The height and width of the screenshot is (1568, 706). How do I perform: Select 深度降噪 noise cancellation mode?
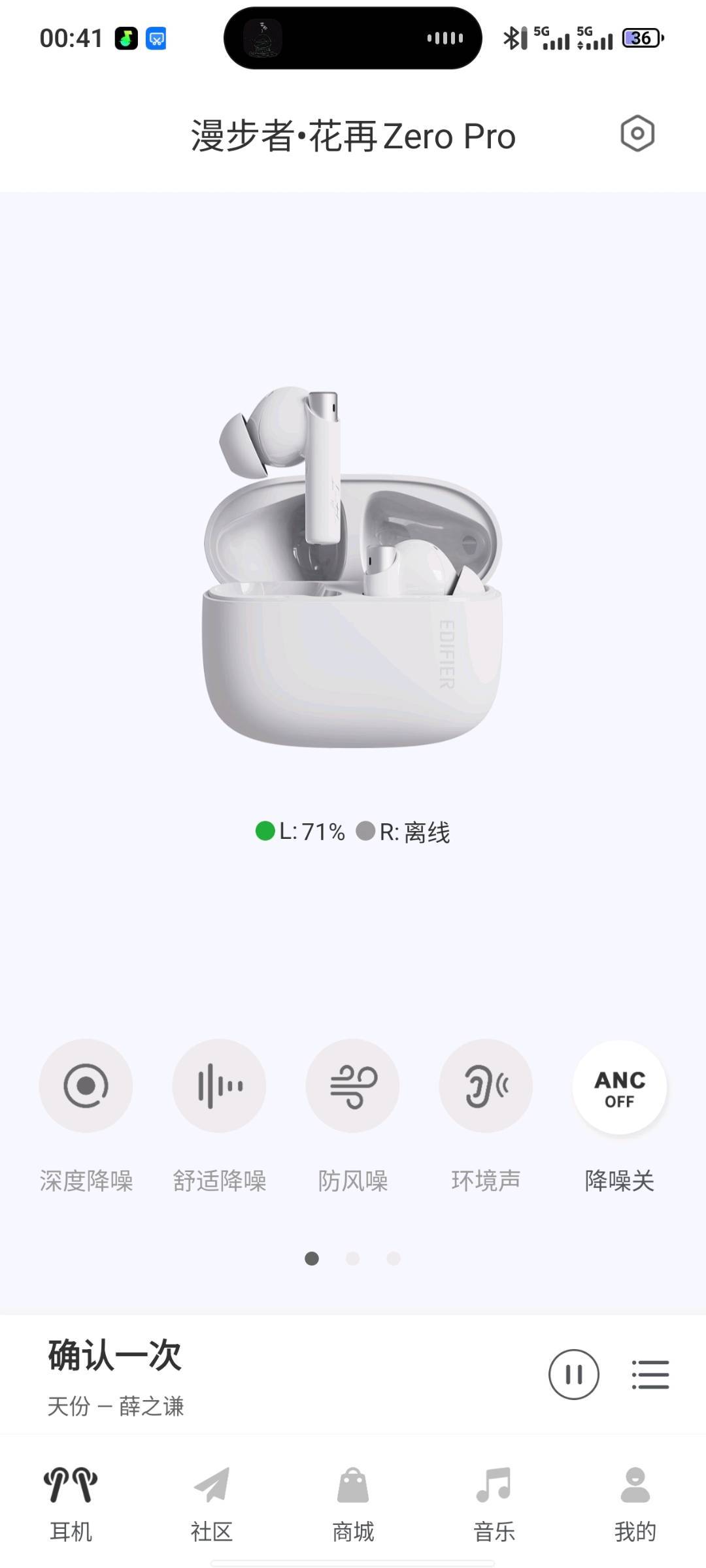click(86, 1086)
